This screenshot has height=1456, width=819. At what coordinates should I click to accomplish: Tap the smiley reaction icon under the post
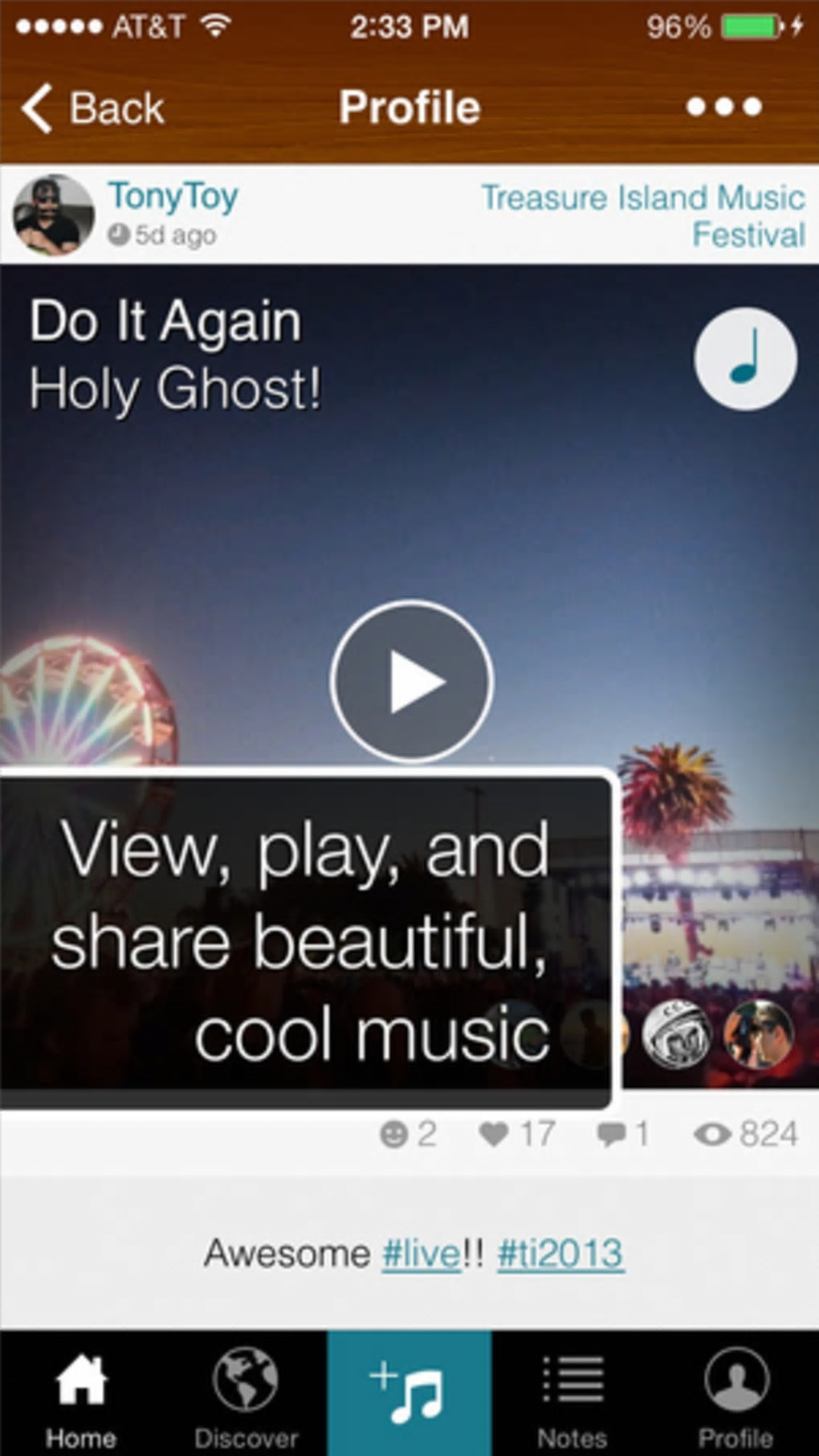(x=393, y=1134)
